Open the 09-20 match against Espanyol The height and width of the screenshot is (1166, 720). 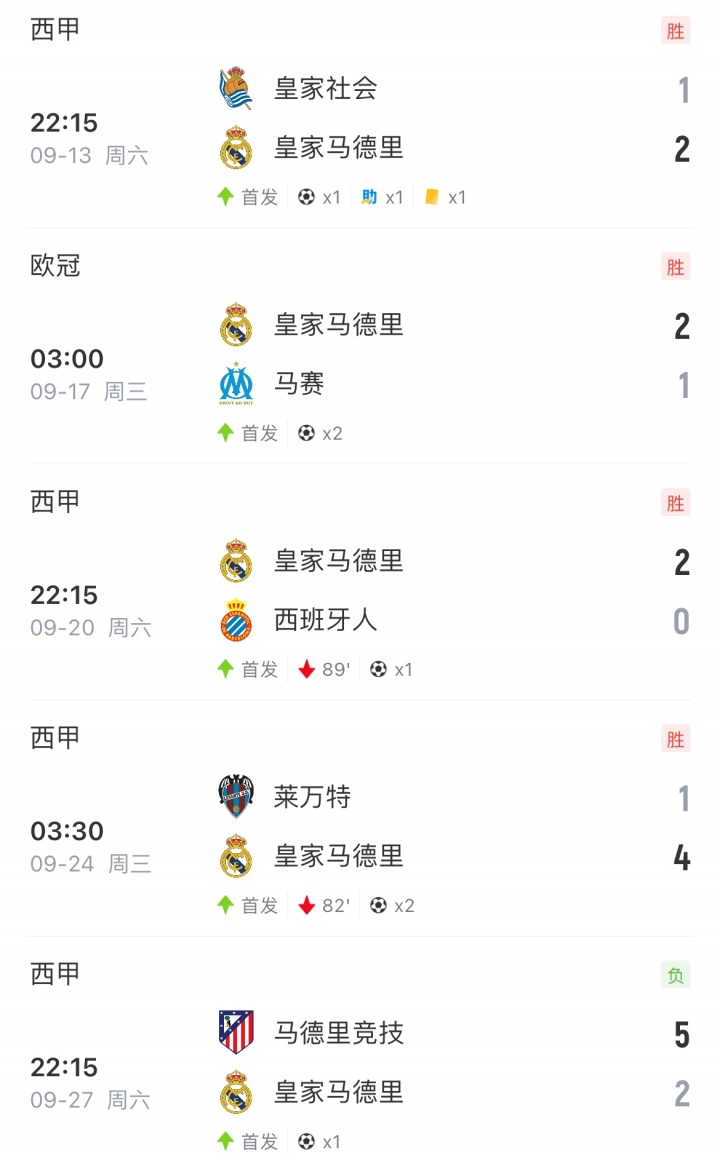tap(360, 592)
